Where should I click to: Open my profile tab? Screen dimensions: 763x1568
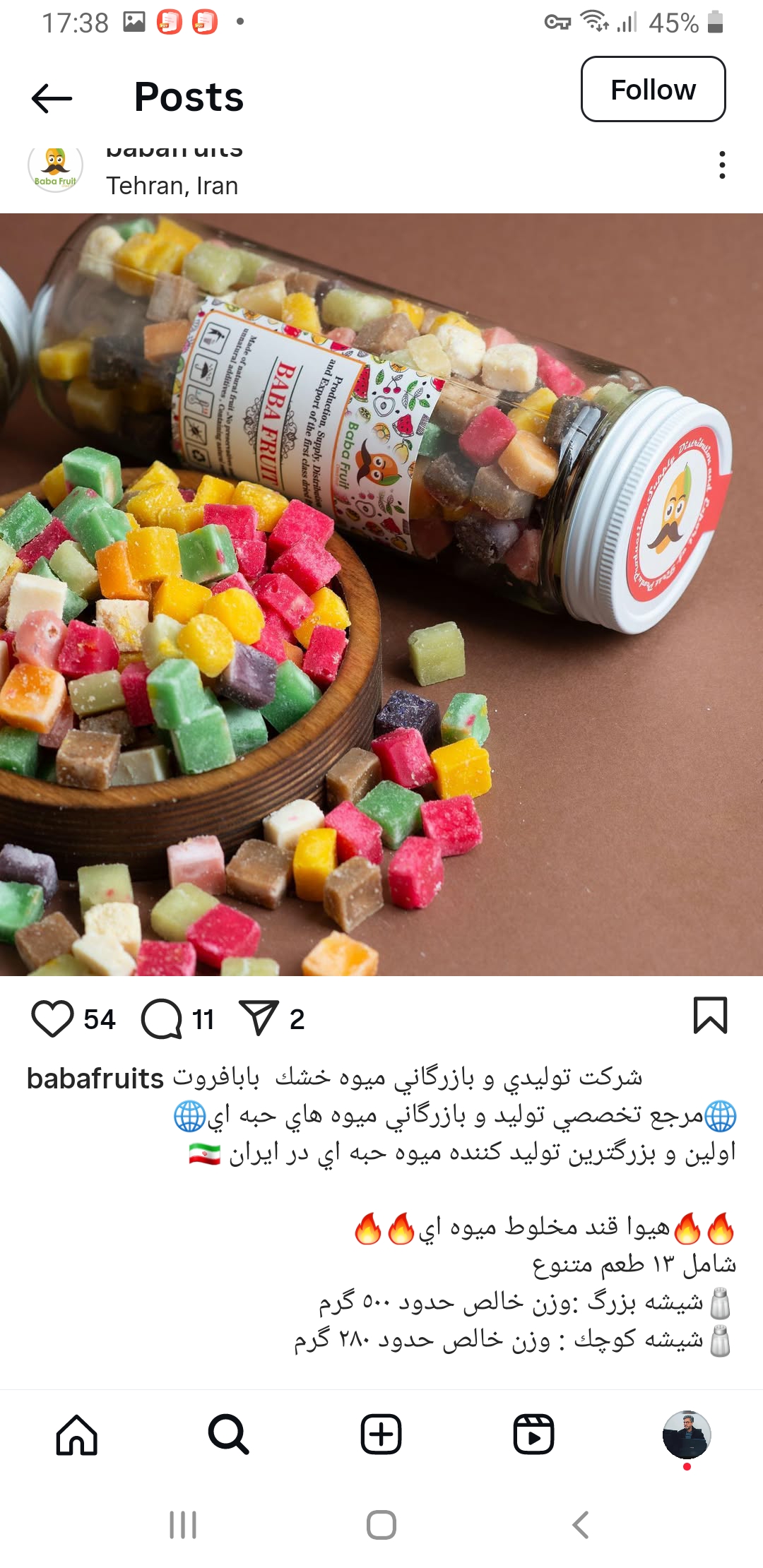686,1435
